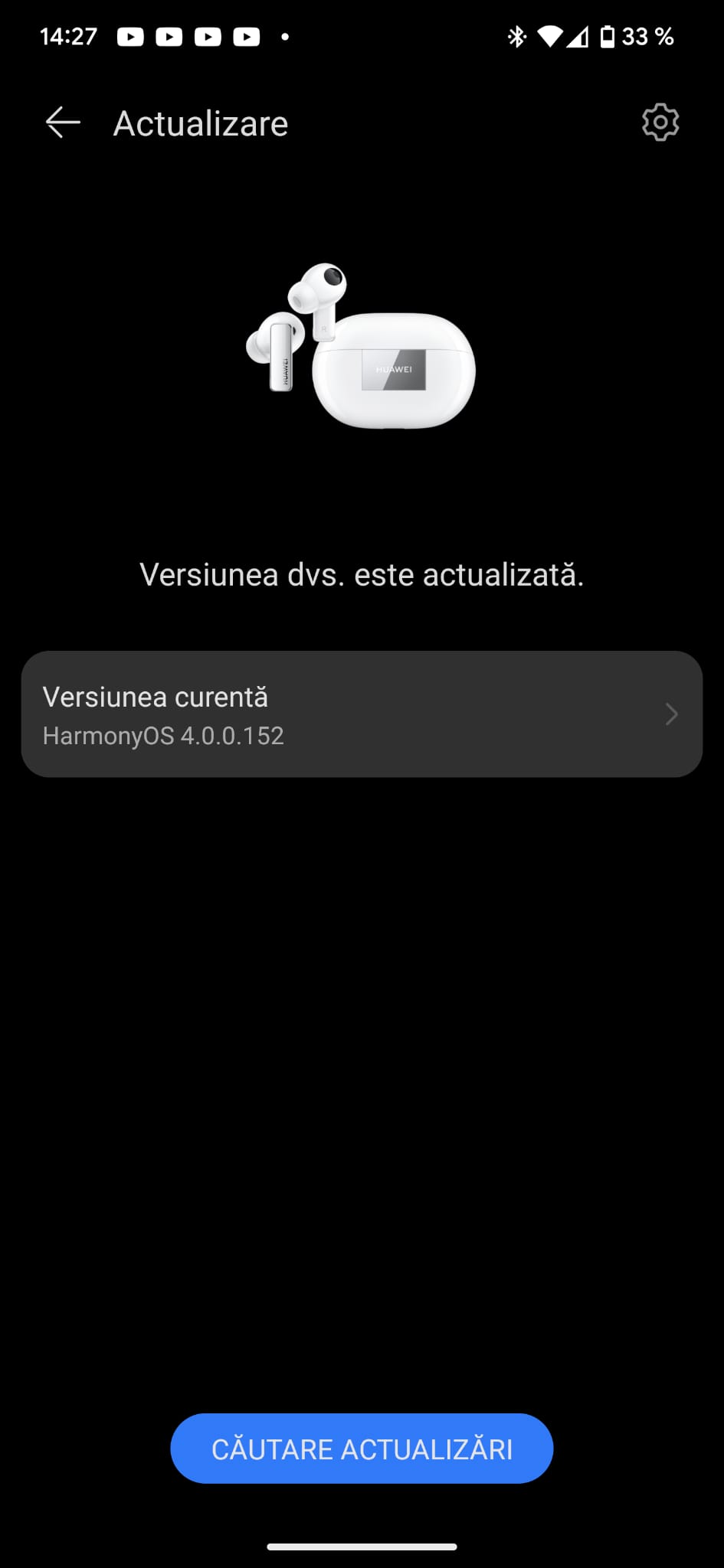Open Versiunea curentă HarmonyOS 4.0.0.152 details

click(x=362, y=714)
